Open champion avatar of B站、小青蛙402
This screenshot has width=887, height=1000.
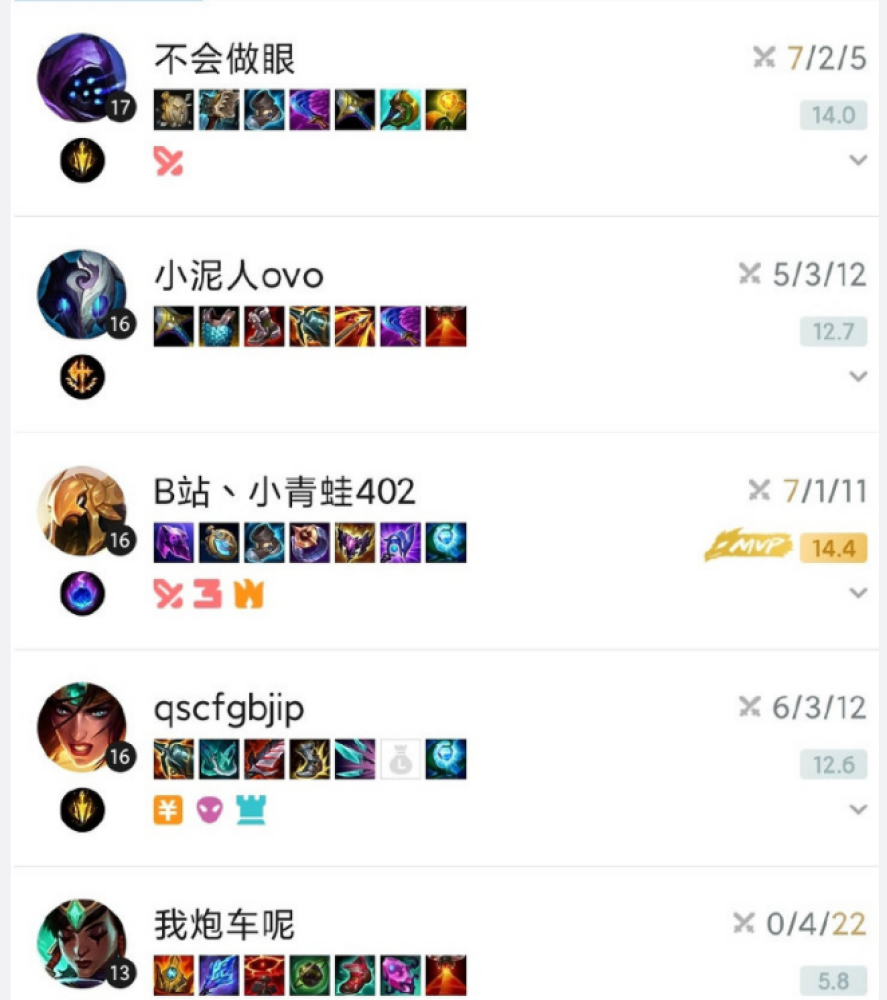[82, 511]
